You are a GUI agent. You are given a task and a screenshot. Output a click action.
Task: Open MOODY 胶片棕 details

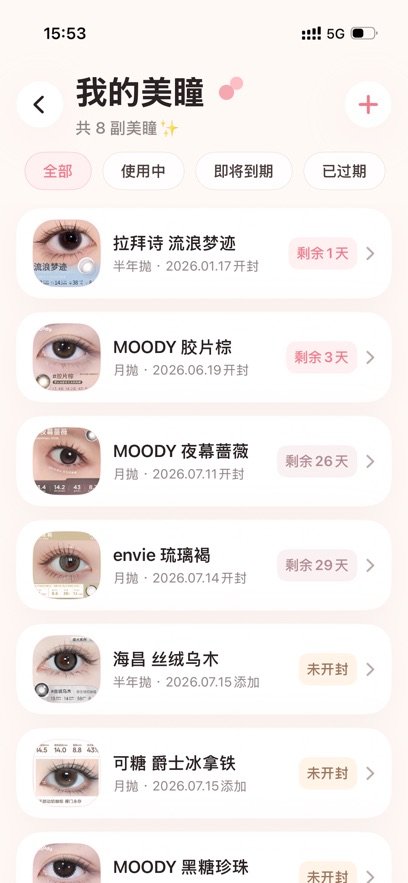[204, 357]
